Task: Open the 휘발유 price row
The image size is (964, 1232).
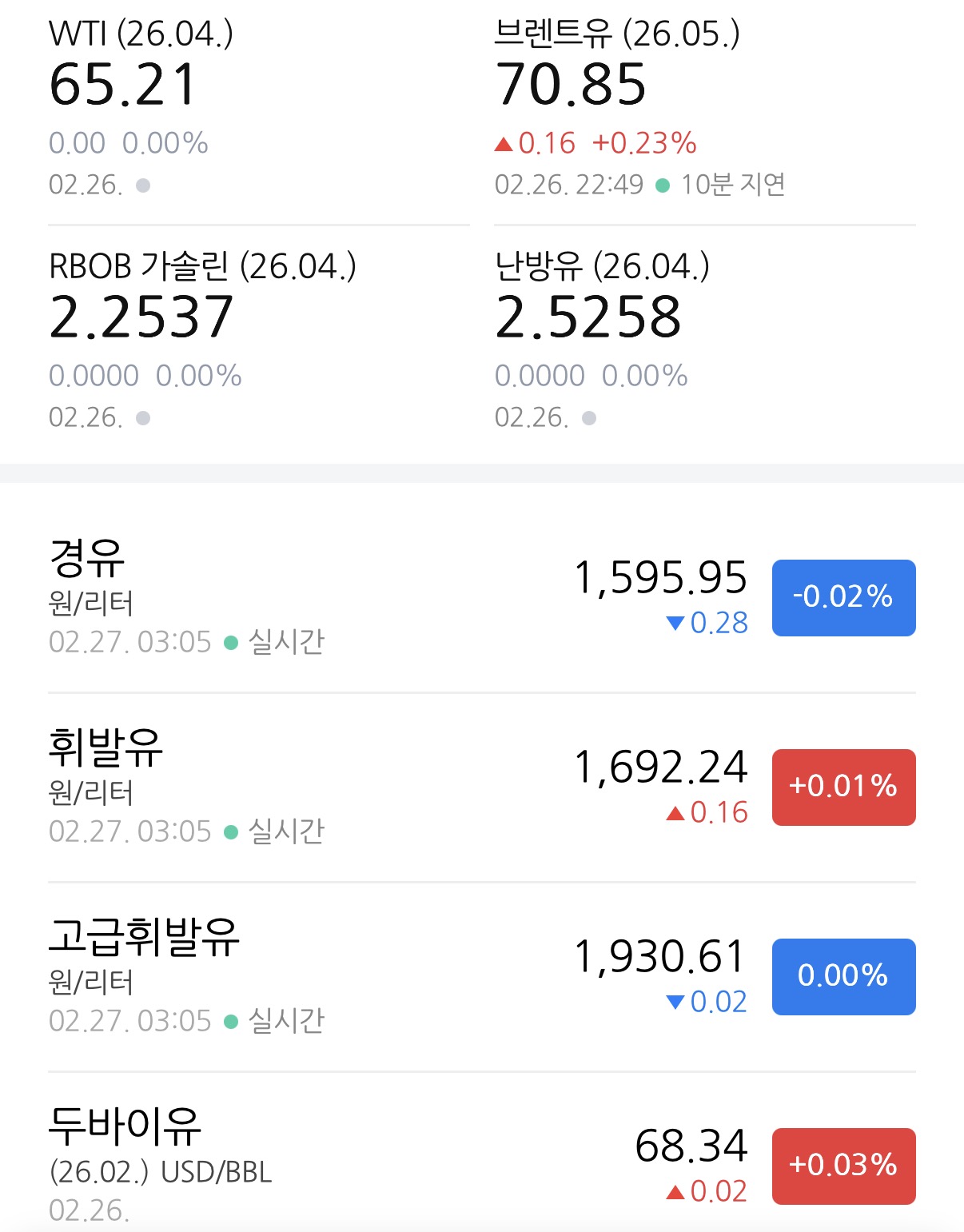Action: click(x=482, y=787)
